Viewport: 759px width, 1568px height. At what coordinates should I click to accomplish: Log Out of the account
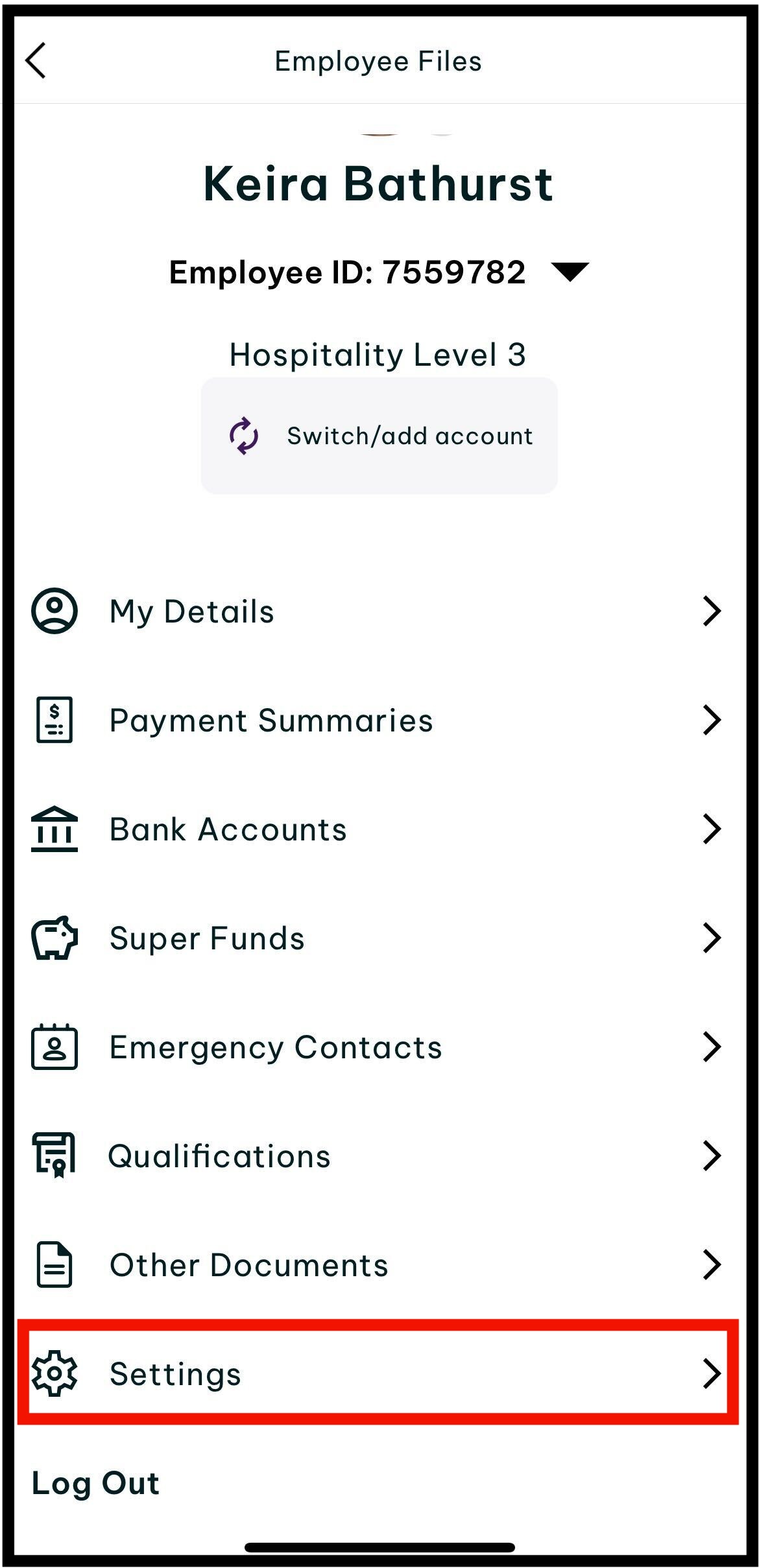click(96, 1483)
